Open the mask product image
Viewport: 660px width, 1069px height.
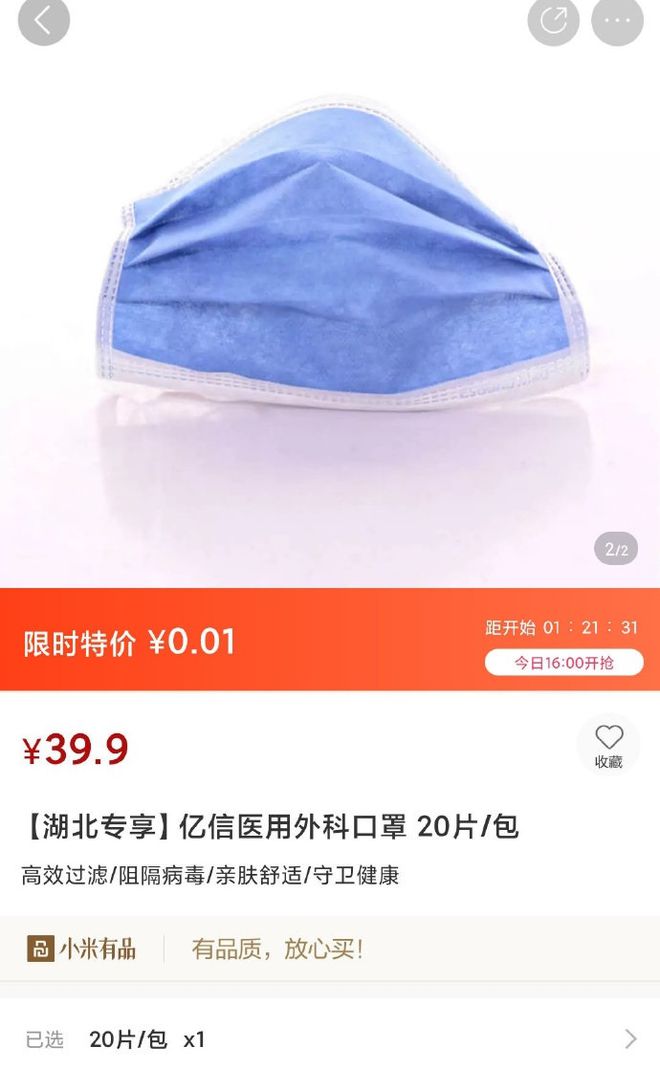click(330, 293)
